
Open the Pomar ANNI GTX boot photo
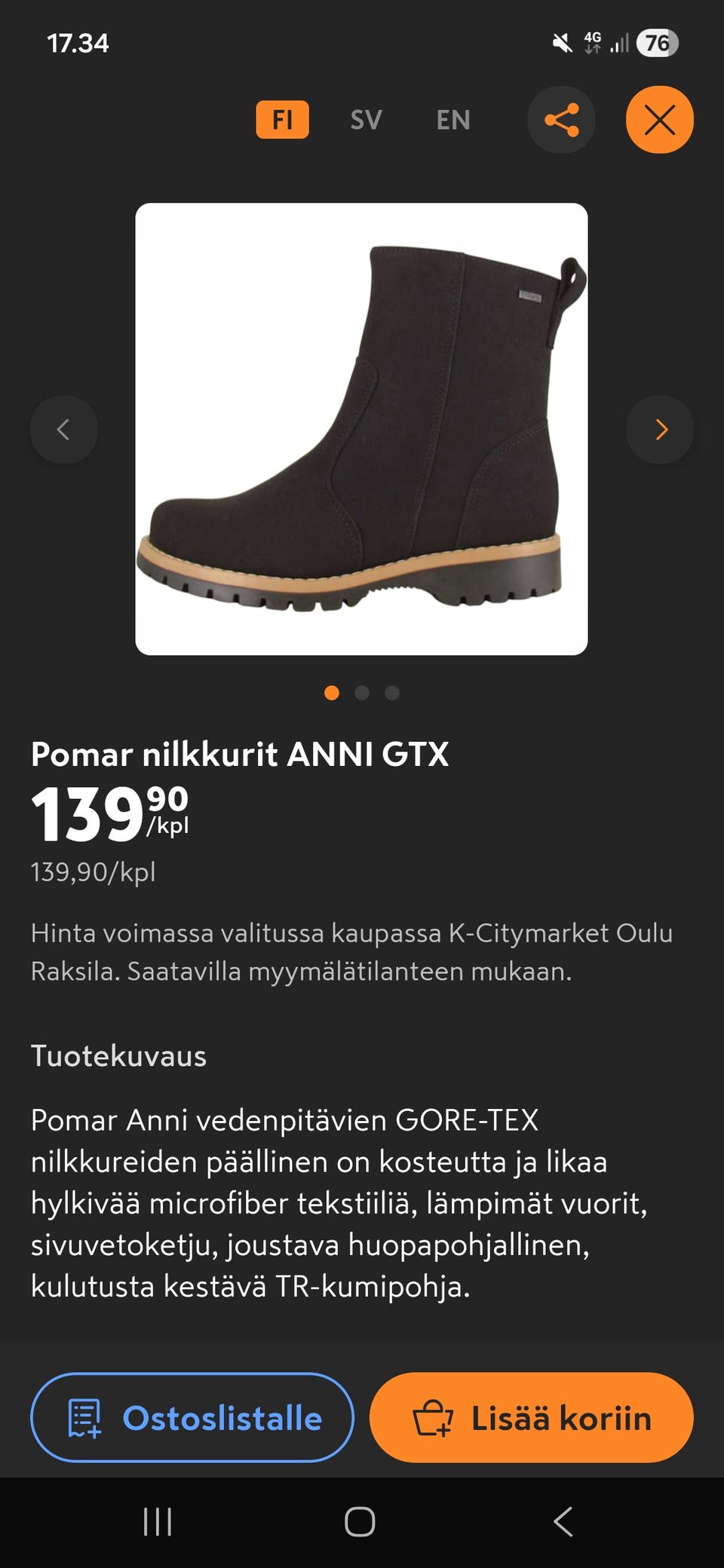(x=361, y=429)
